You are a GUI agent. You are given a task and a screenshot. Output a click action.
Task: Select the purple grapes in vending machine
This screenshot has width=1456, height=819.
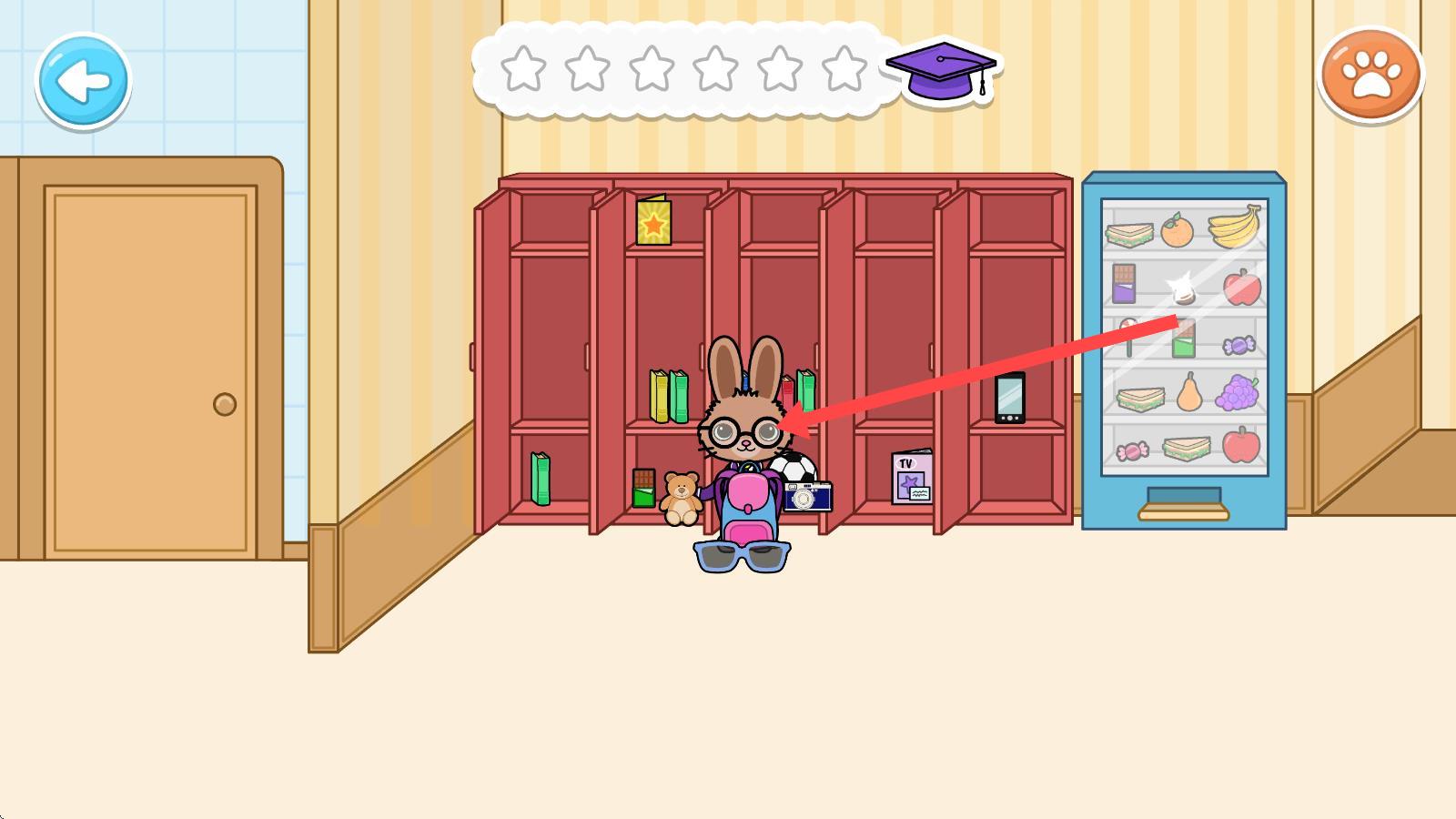click(x=1237, y=392)
